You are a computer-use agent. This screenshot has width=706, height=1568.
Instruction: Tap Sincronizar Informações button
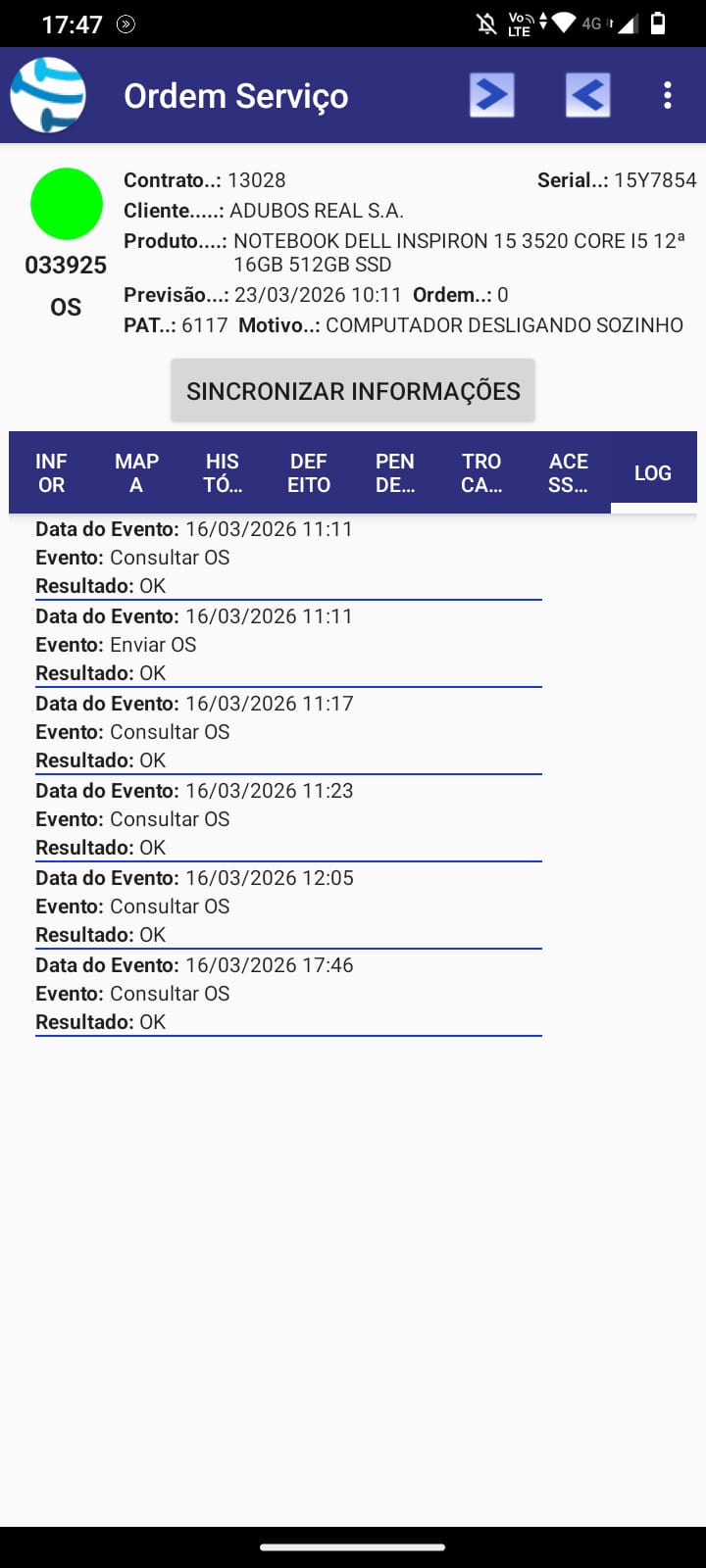(353, 391)
